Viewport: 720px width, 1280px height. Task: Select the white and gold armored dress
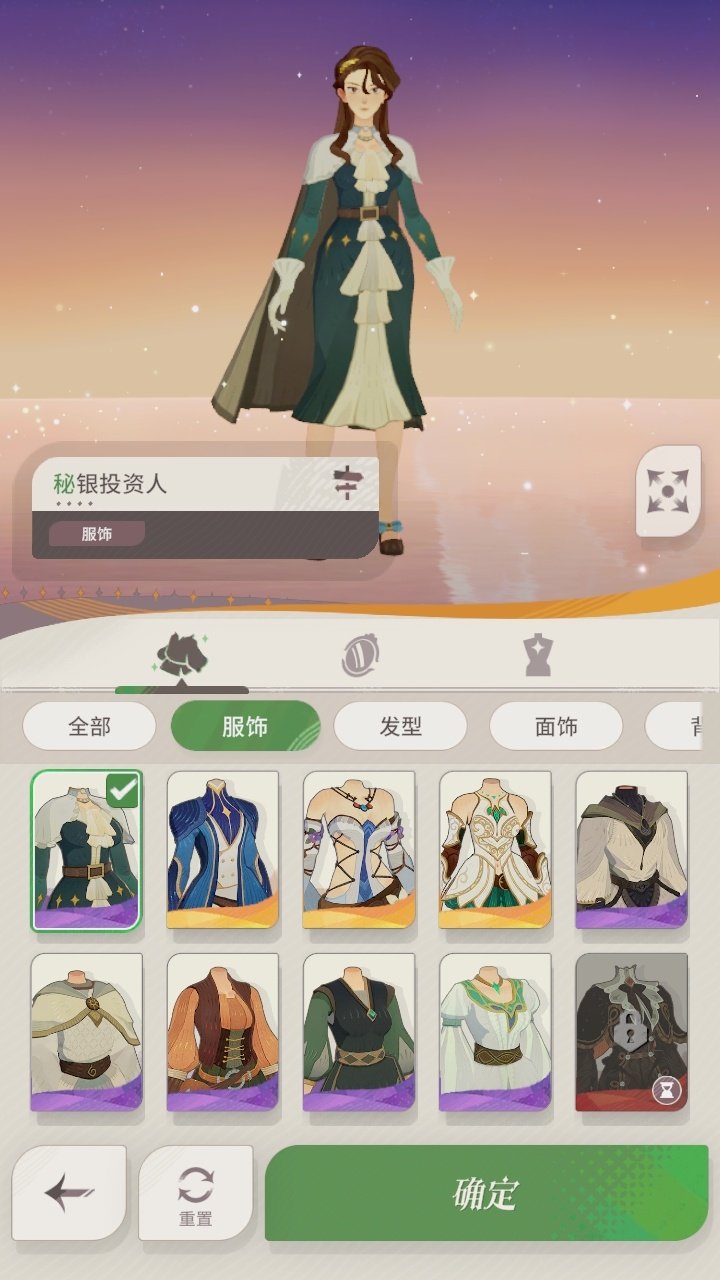pyautogui.click(x=495, y=849)
